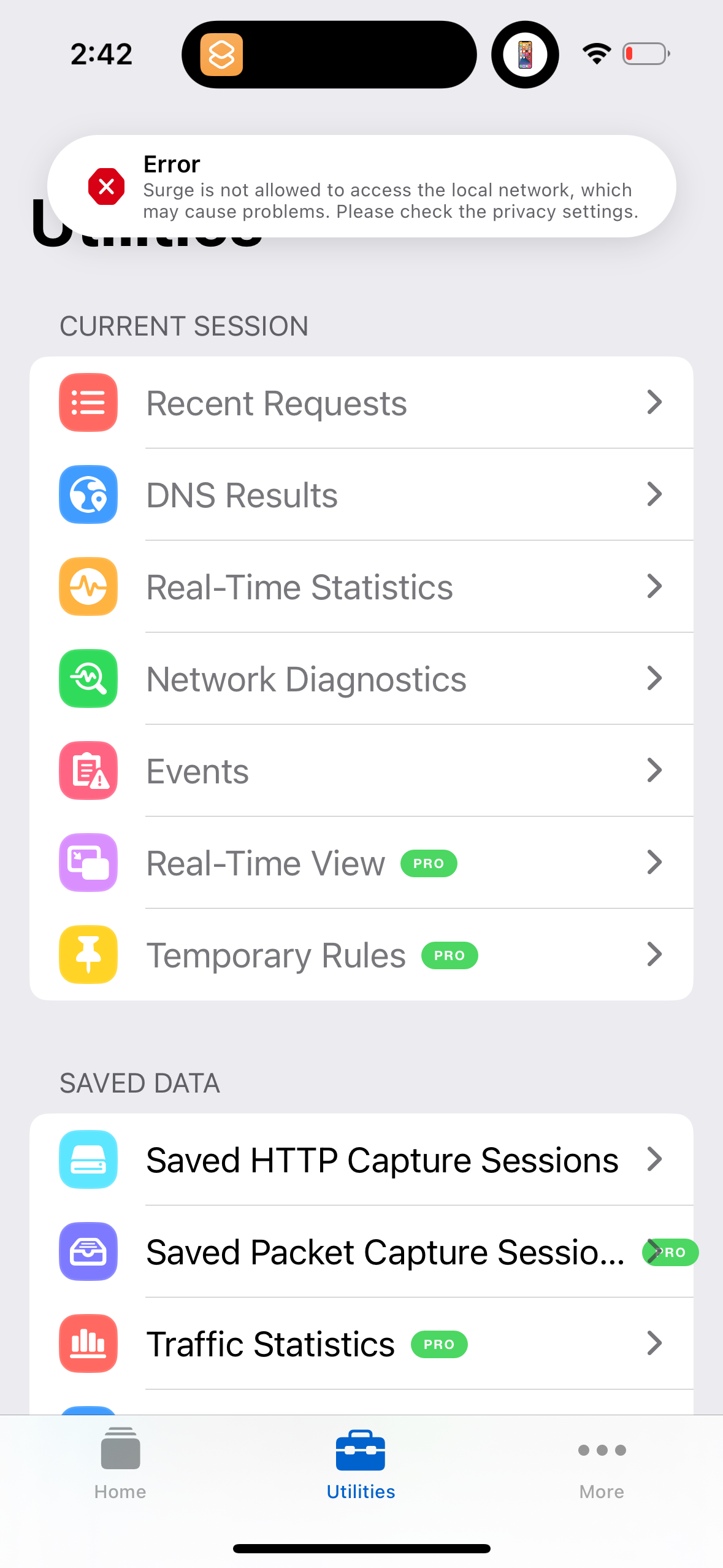Tap the DNS Results globe icon
The height and width of the screenshot is (1568, 723).
(88, 494)
